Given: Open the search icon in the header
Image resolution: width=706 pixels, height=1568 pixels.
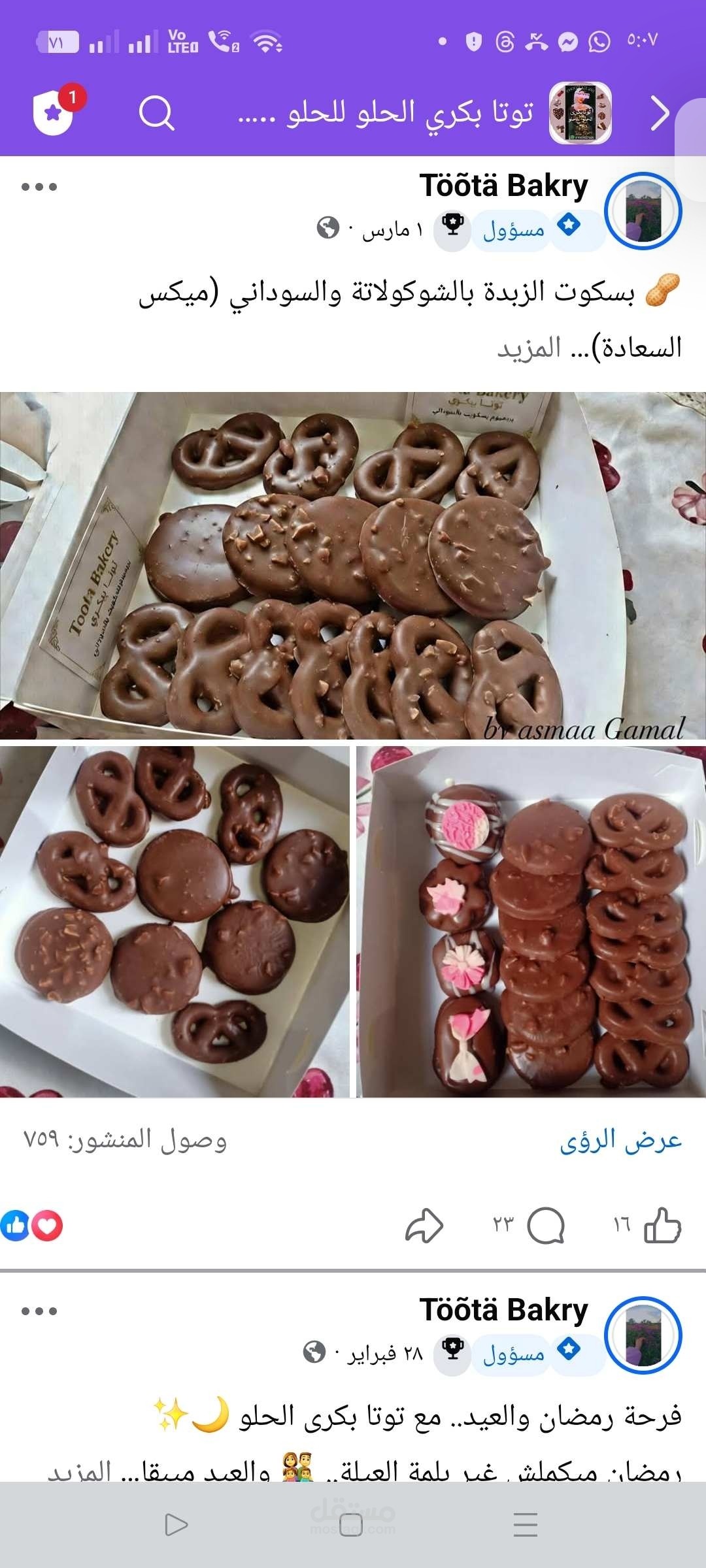Looking at the screenshot, I should click(156, 114).
